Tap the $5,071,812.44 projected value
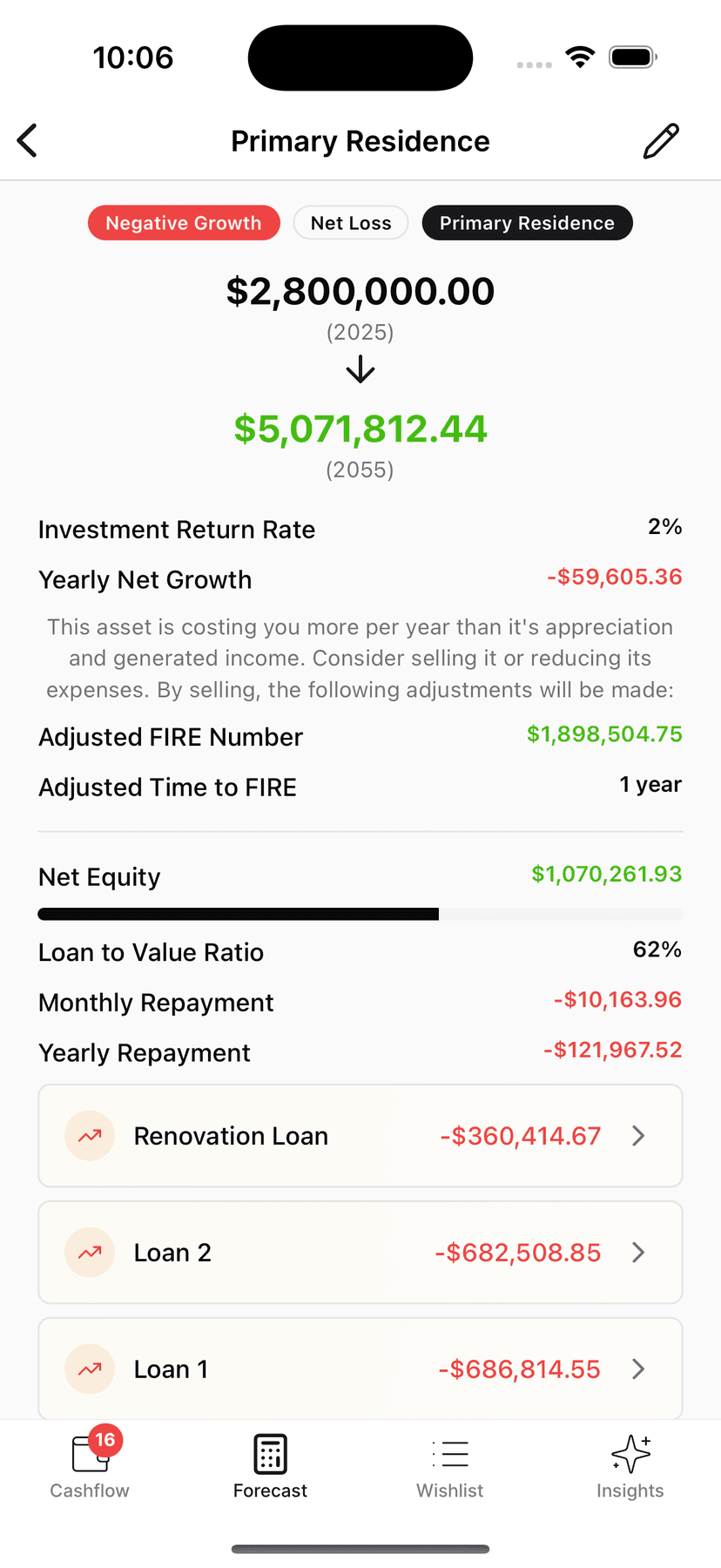The image size is (721, 1568). [x=360, y=429]
